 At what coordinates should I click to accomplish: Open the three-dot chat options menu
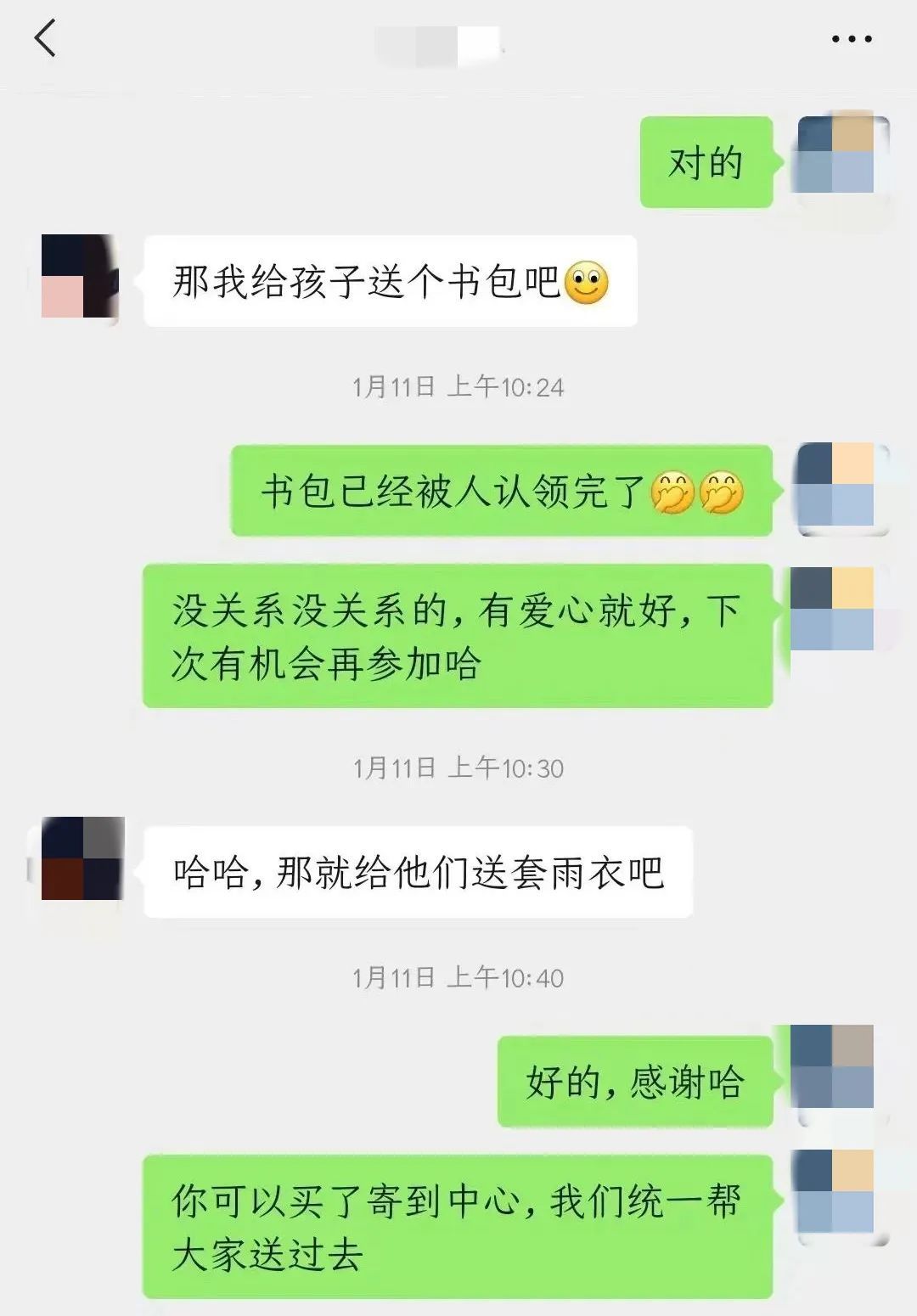point(851,39)
